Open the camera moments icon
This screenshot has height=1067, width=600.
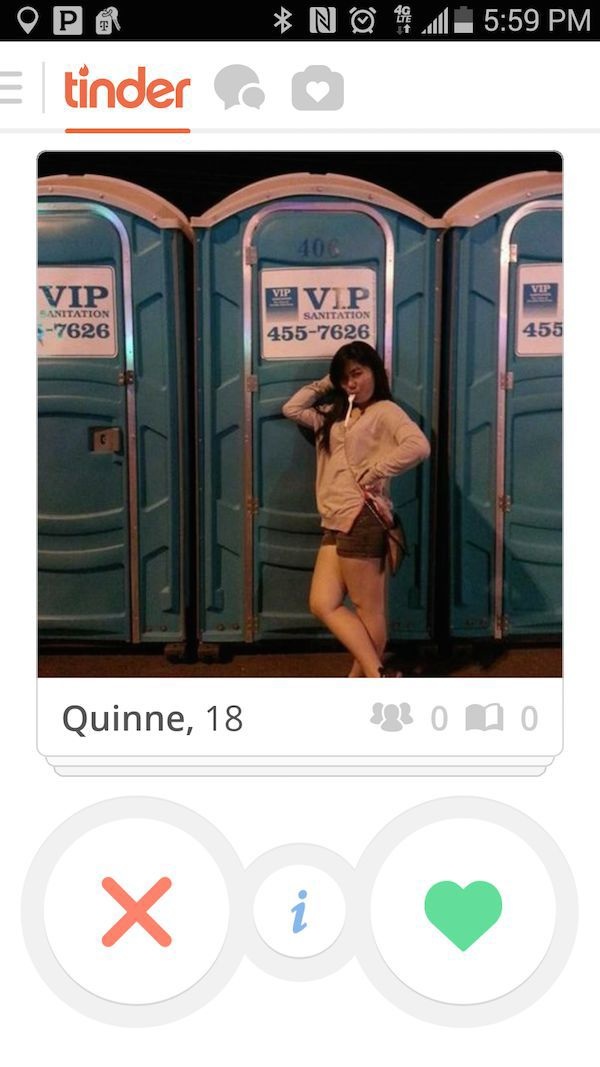pos(318,89)
